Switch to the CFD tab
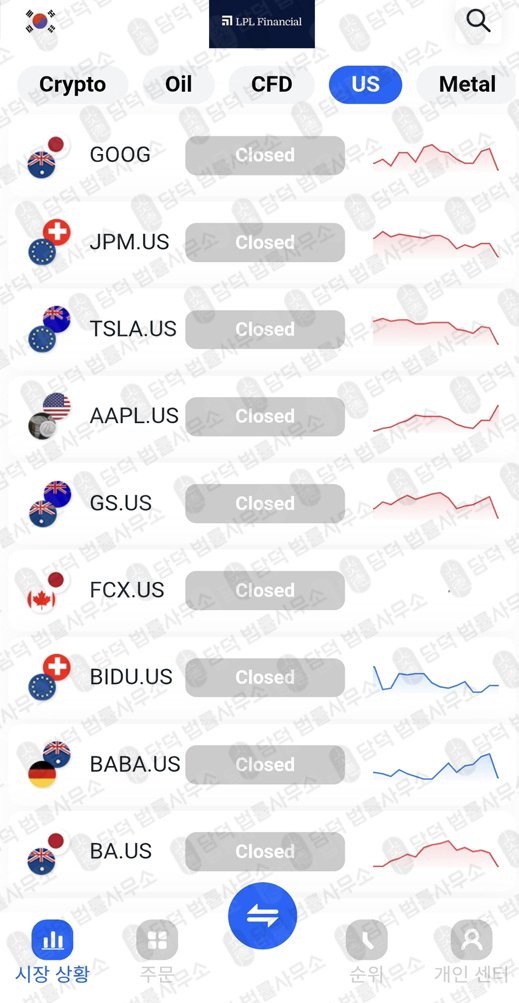Screen dimensions: 519x1003 (271, 84)
